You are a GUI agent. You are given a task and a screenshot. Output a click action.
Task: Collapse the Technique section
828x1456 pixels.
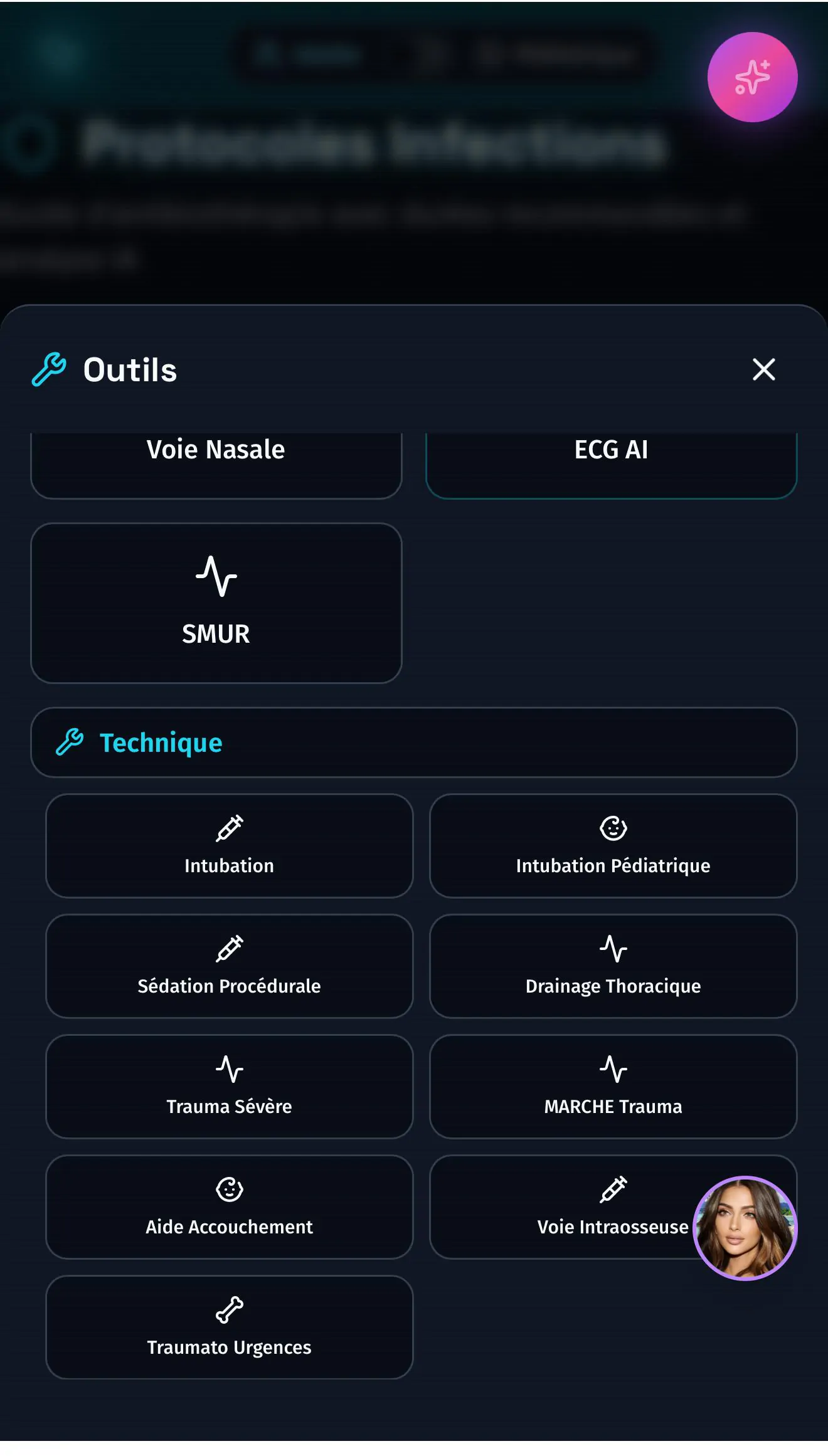point(413,742)
